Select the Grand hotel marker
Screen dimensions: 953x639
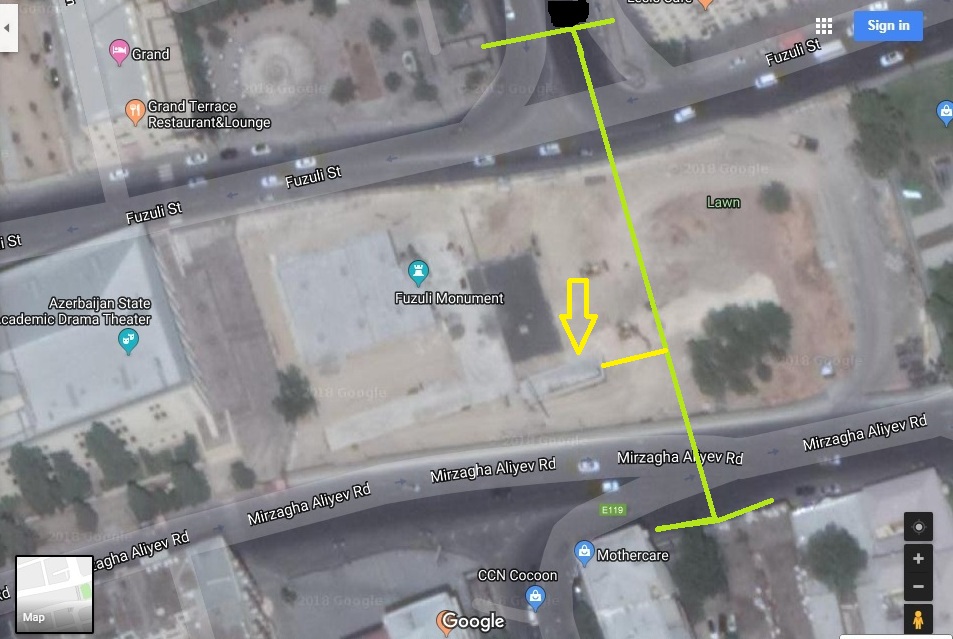(x=119, y=52)
